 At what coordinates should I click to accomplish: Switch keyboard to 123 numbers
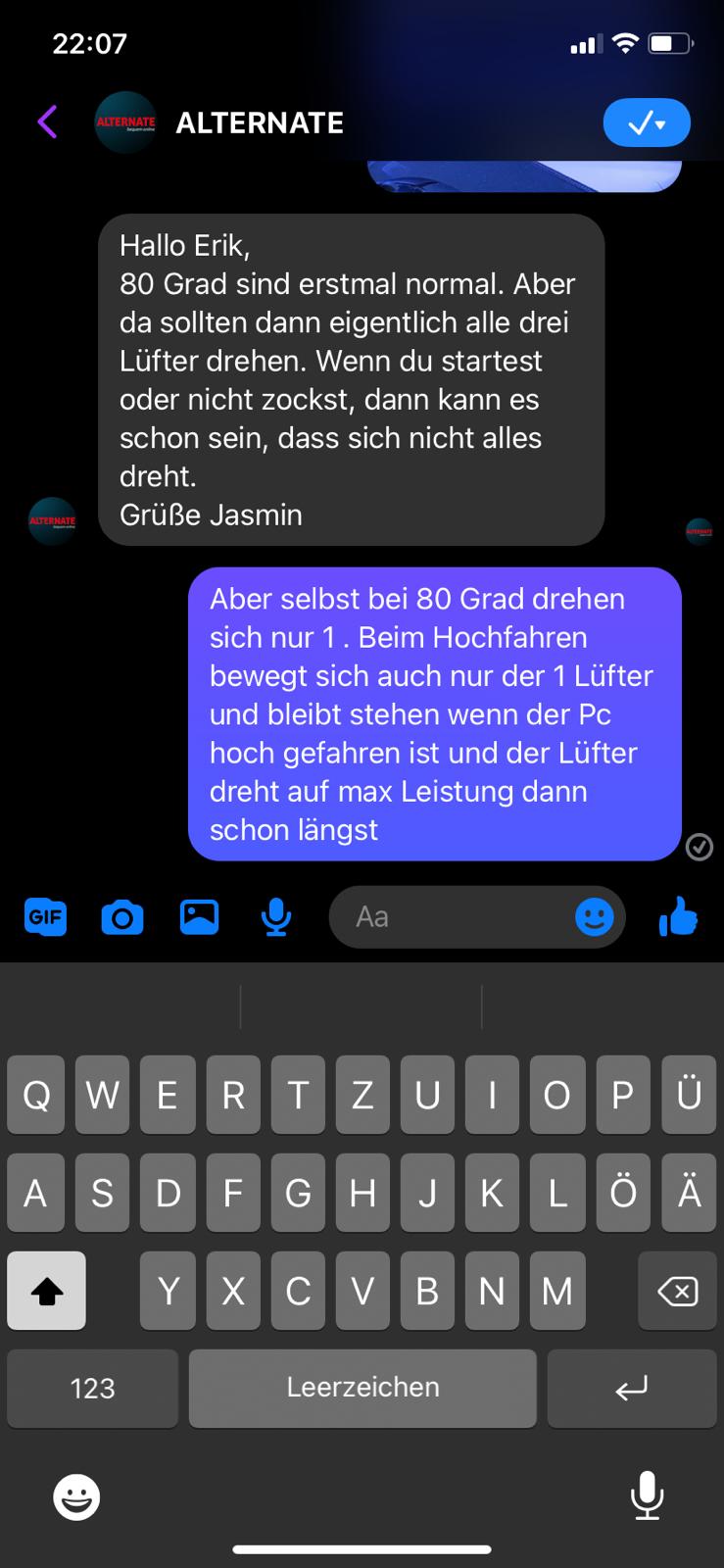coord(92,1388)
